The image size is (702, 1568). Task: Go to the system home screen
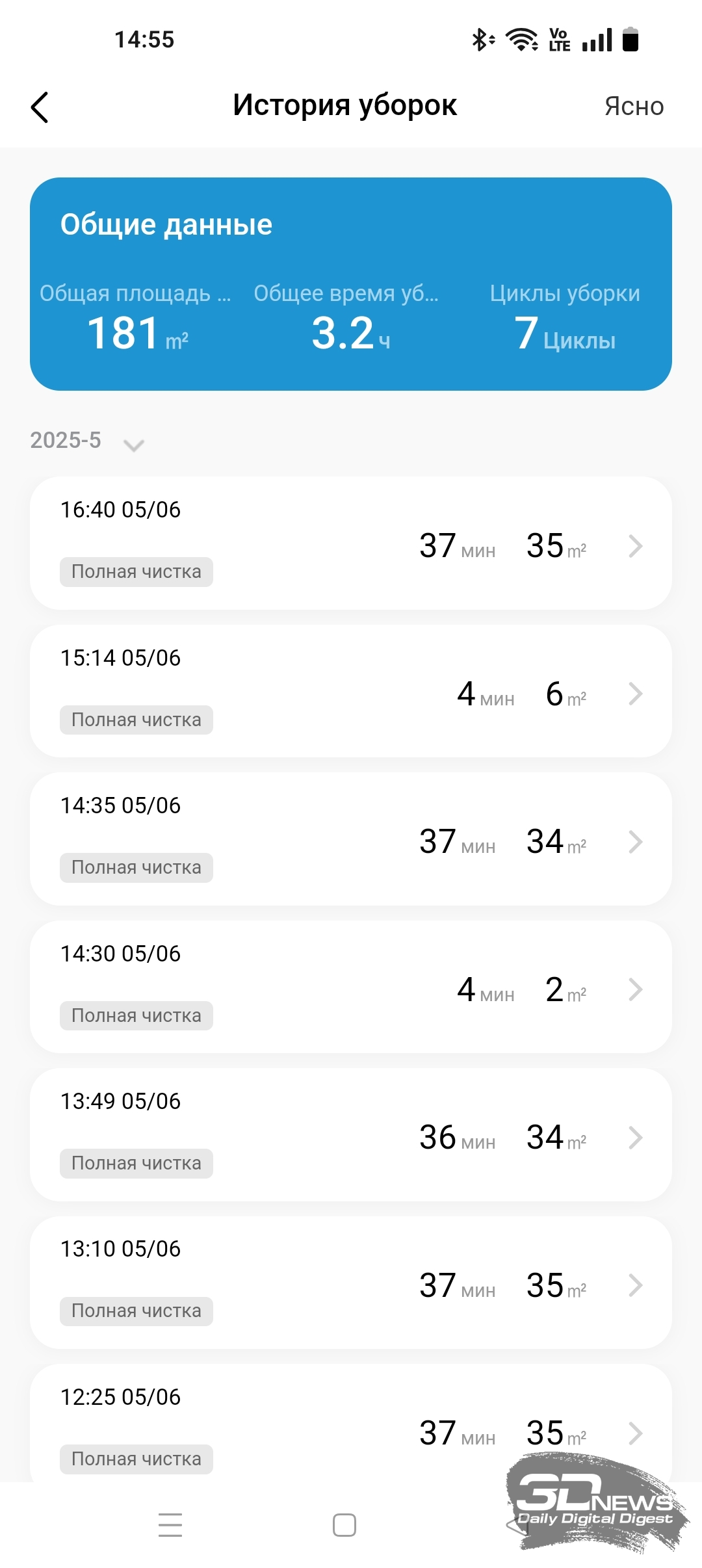(x=344, y=1525)
